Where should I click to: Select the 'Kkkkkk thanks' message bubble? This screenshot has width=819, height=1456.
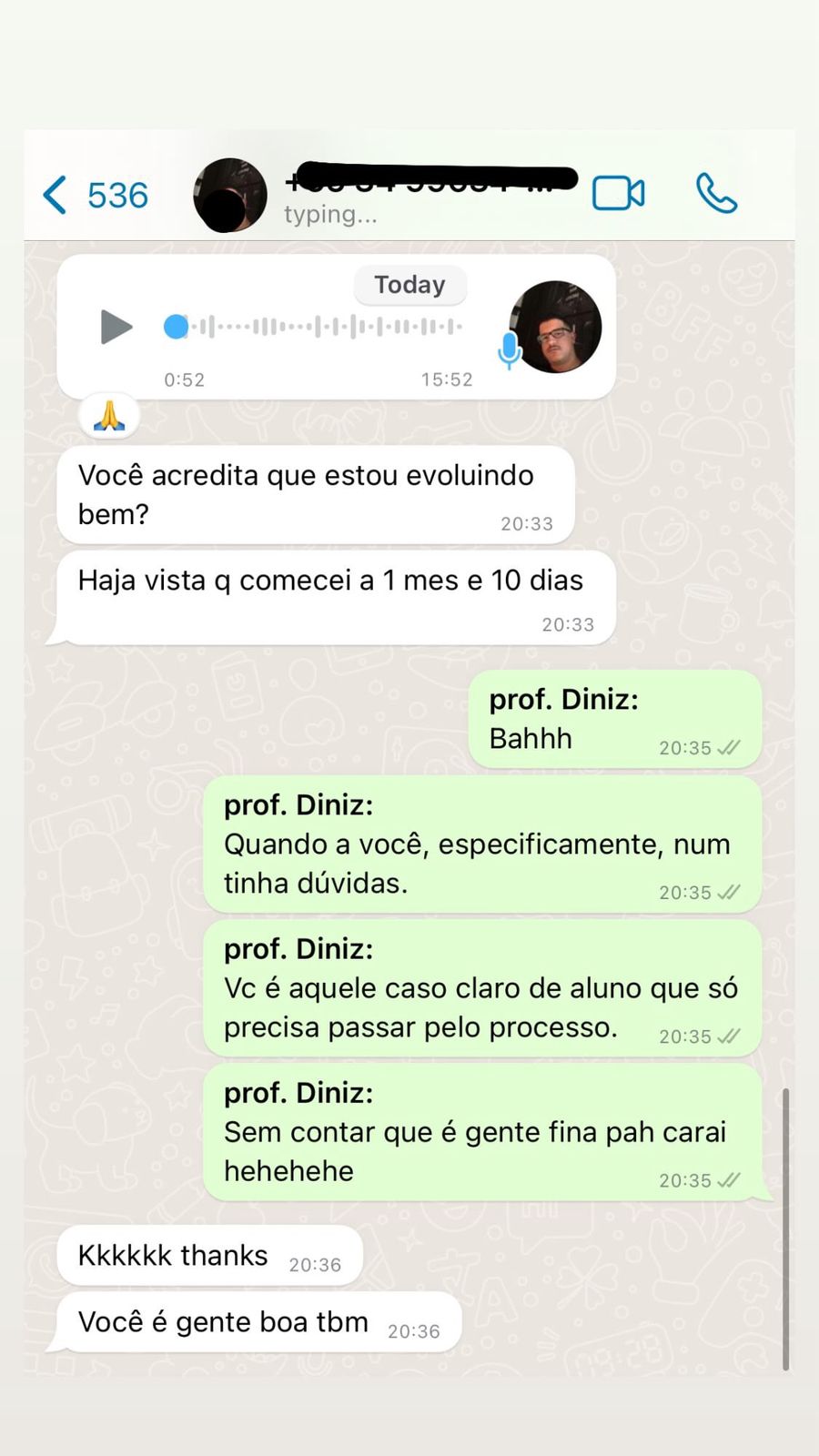coord(207,1255)
